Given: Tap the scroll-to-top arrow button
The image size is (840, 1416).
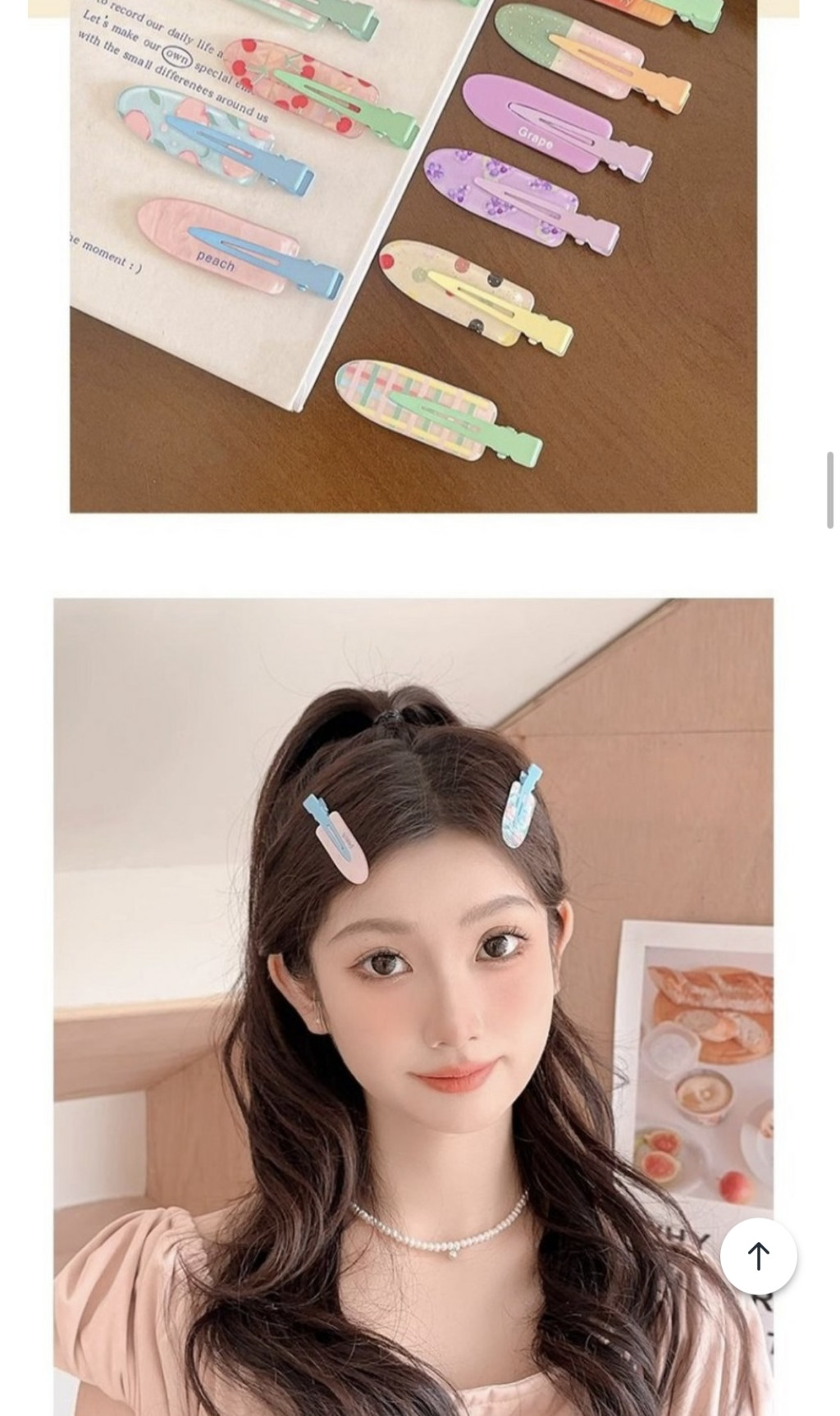Looking at the screenshot, I should tap(758, 1256).
